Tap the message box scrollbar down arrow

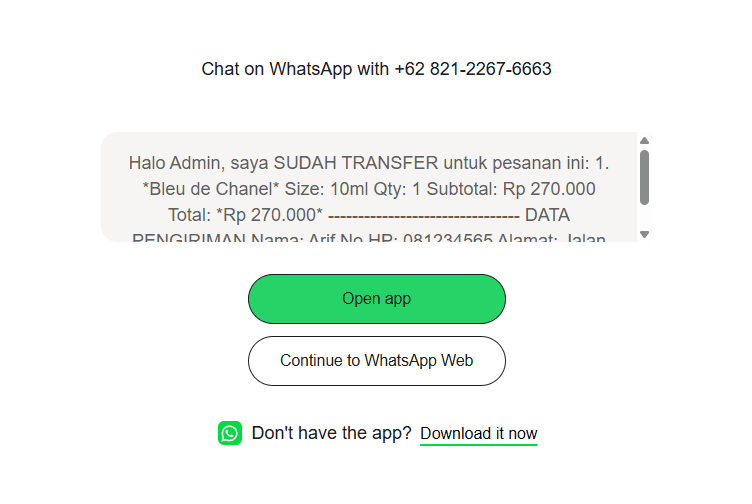click(x=644, y=234)
